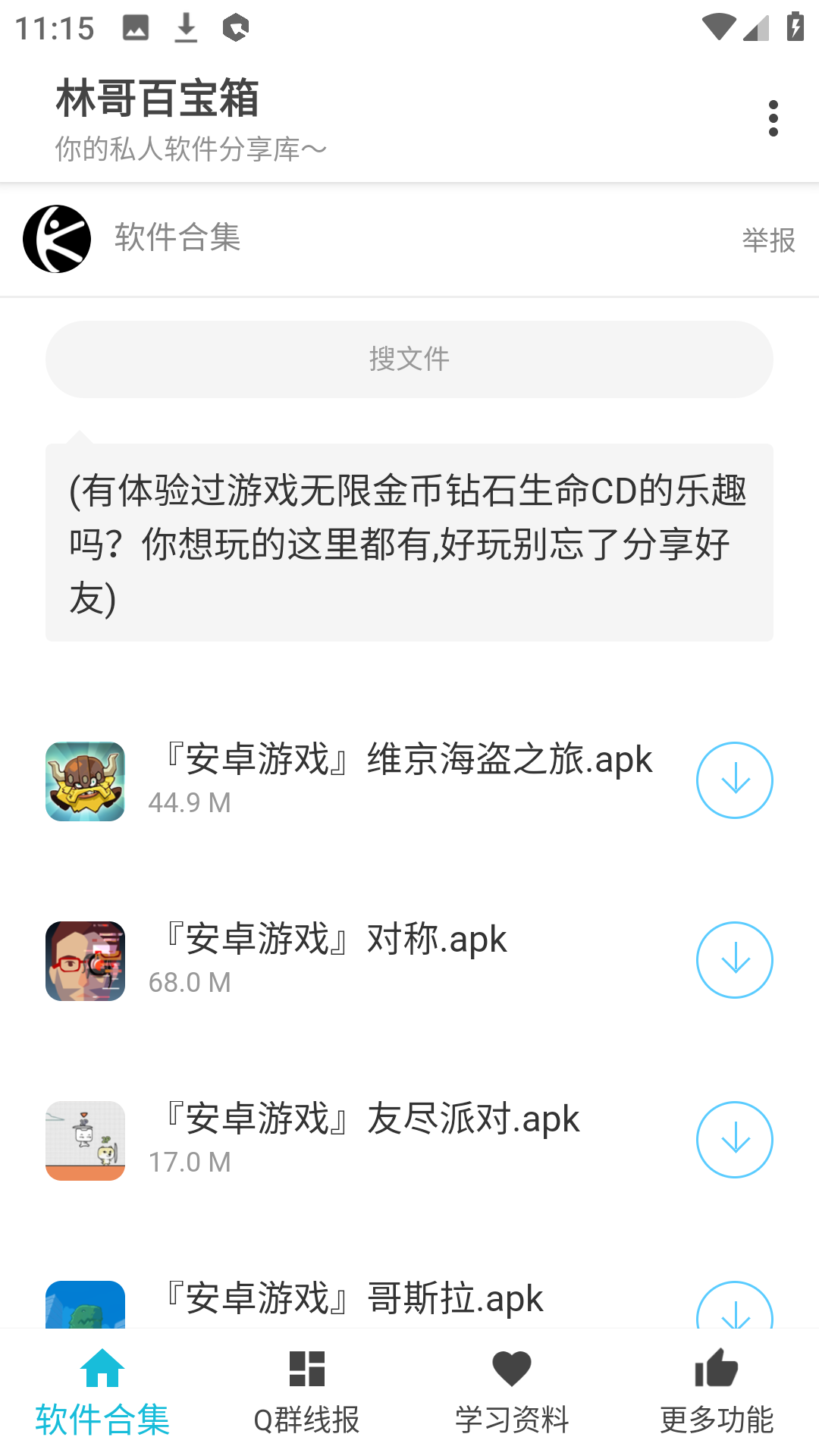Download 维京海盗之旅.apk via its arrow icon

[x=734, y=780]
